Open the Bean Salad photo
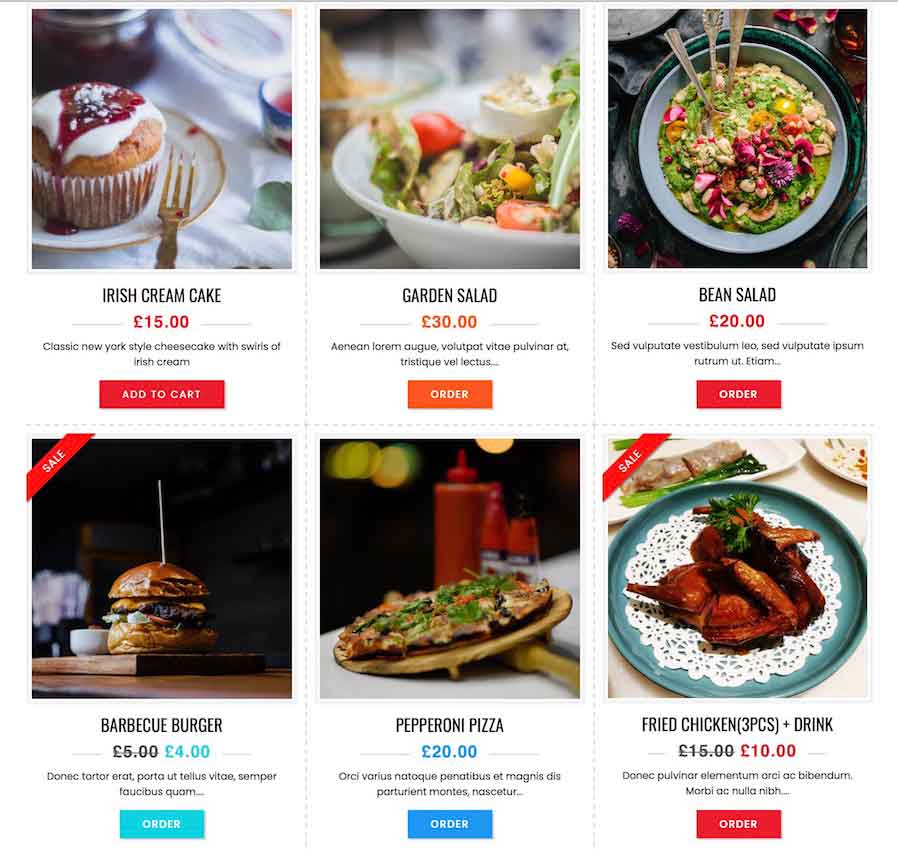 click(x=738, y=139)
